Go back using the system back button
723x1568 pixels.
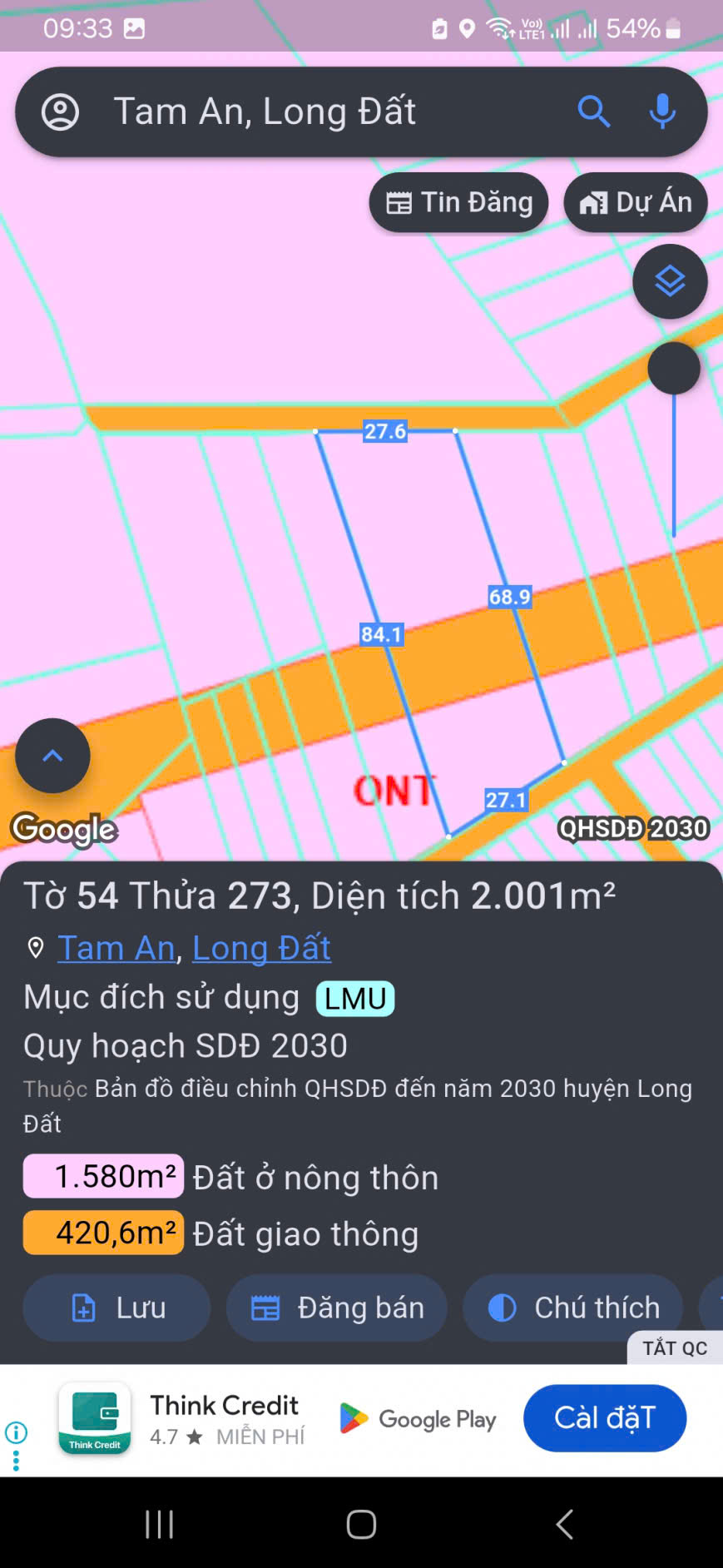tap(564, 1525)
